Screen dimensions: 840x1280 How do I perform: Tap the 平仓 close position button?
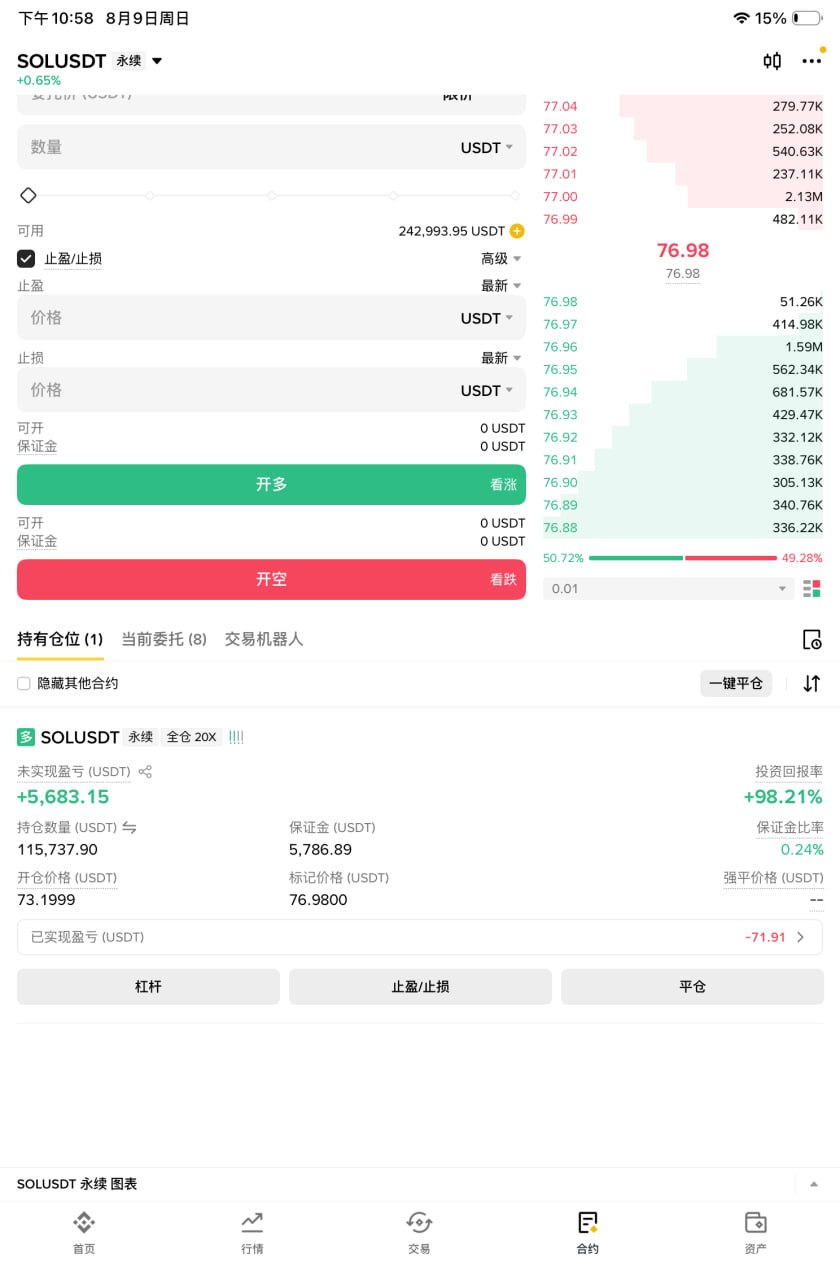(692, 986)
